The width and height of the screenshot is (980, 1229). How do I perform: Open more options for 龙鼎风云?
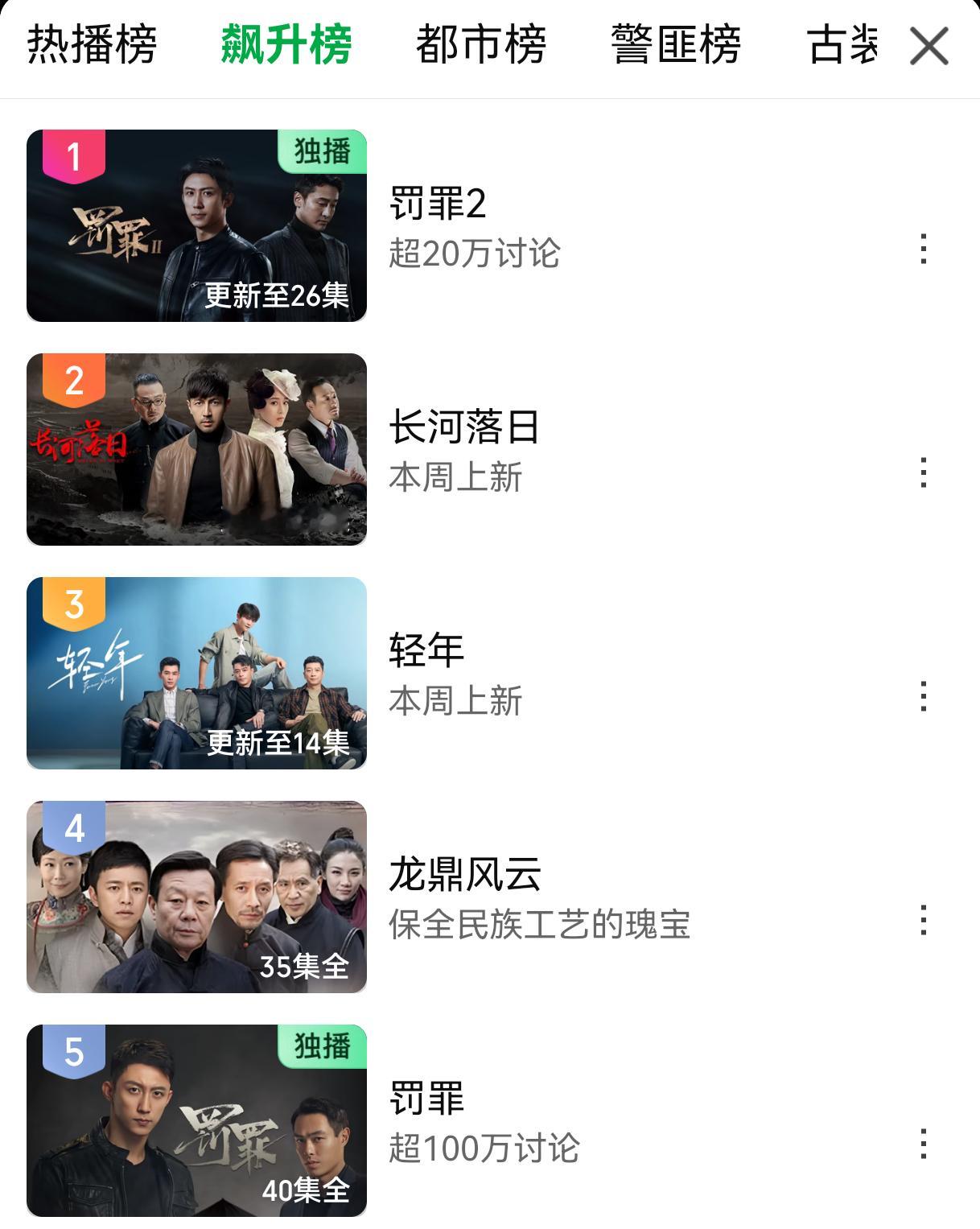(924, 921)
